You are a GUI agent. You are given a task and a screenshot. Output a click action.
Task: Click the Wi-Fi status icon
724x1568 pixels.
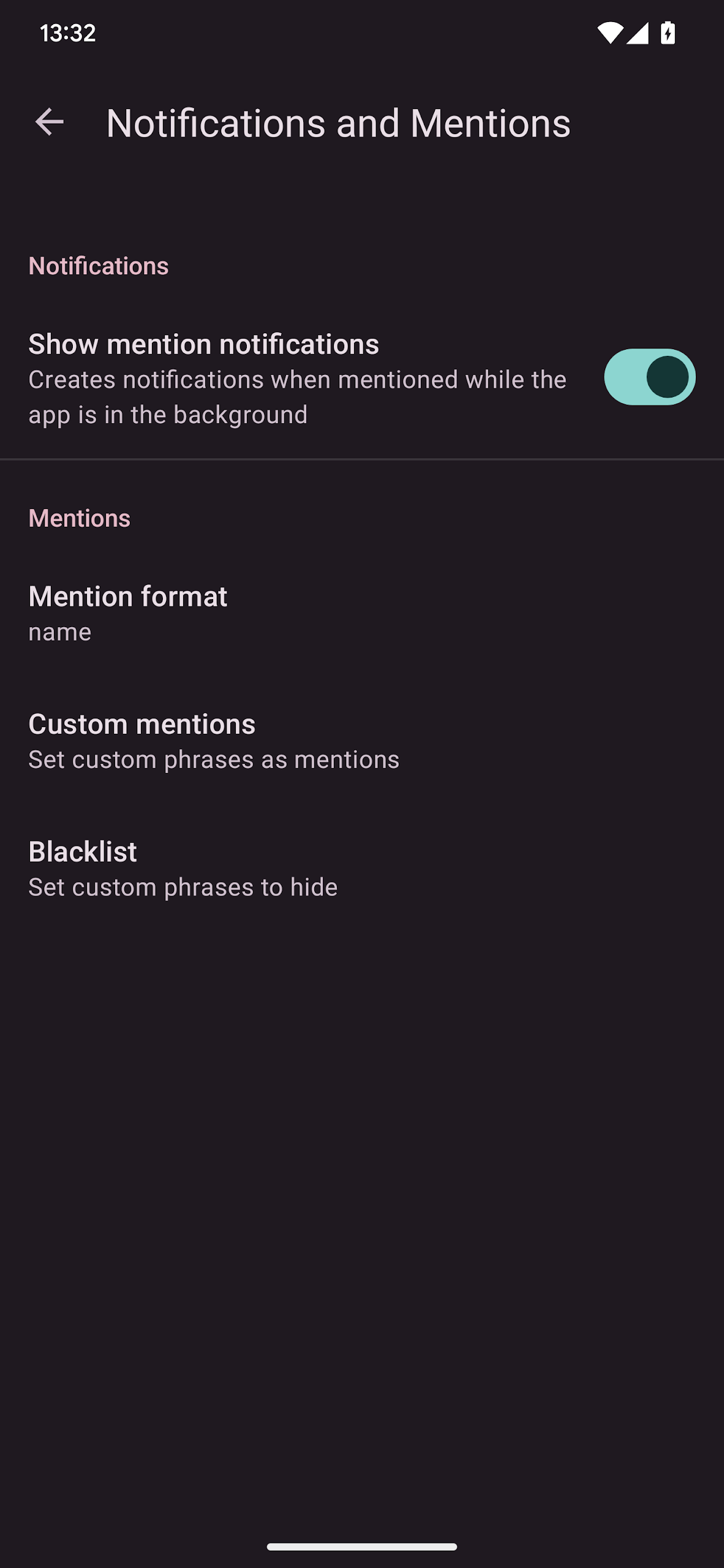click(x=610, y=34)
